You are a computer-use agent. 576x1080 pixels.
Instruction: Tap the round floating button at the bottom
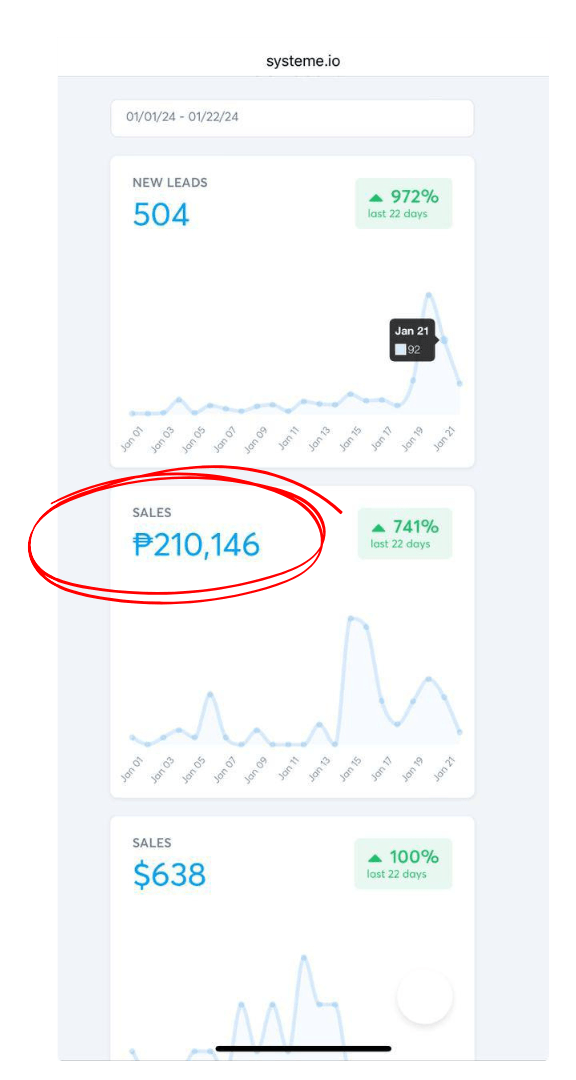click(425, 996)
